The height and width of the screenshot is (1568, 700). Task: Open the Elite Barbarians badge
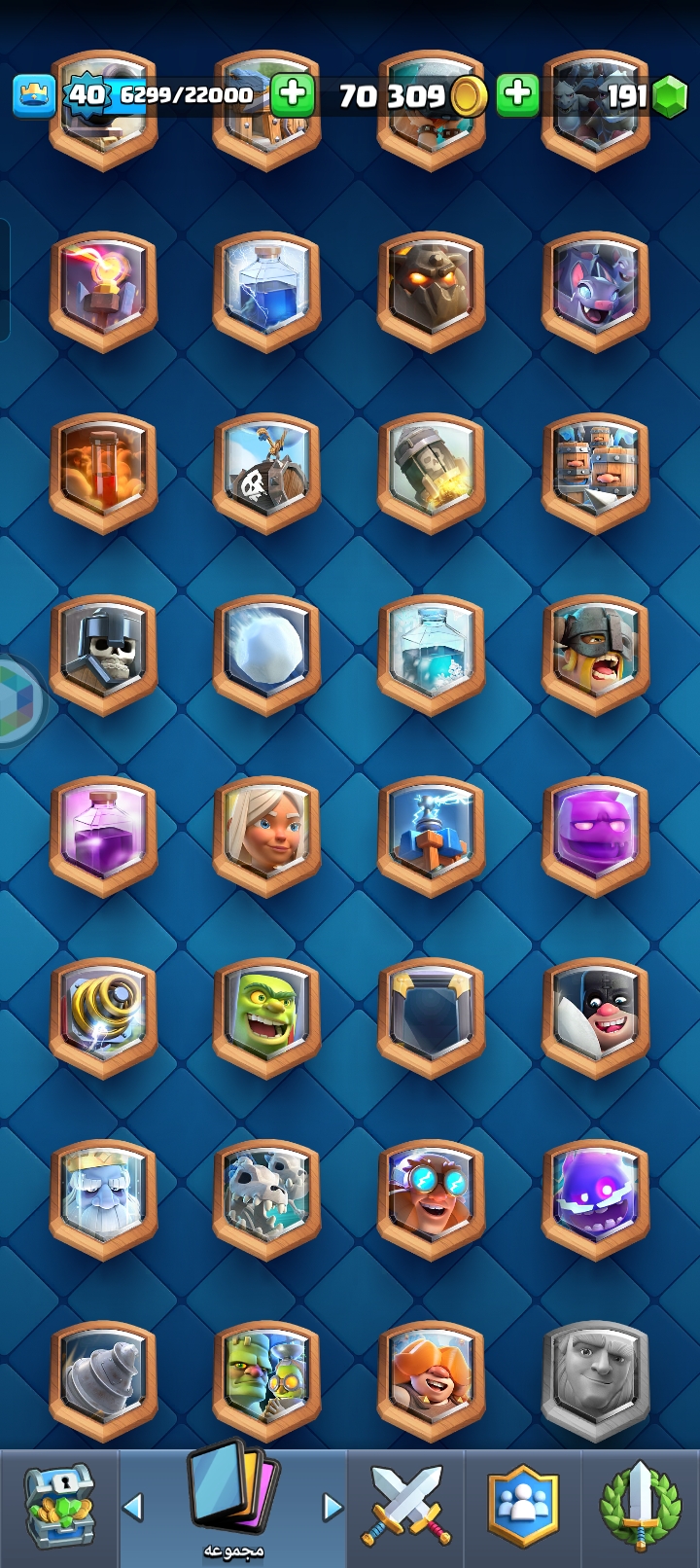click(x=595, y=654)
